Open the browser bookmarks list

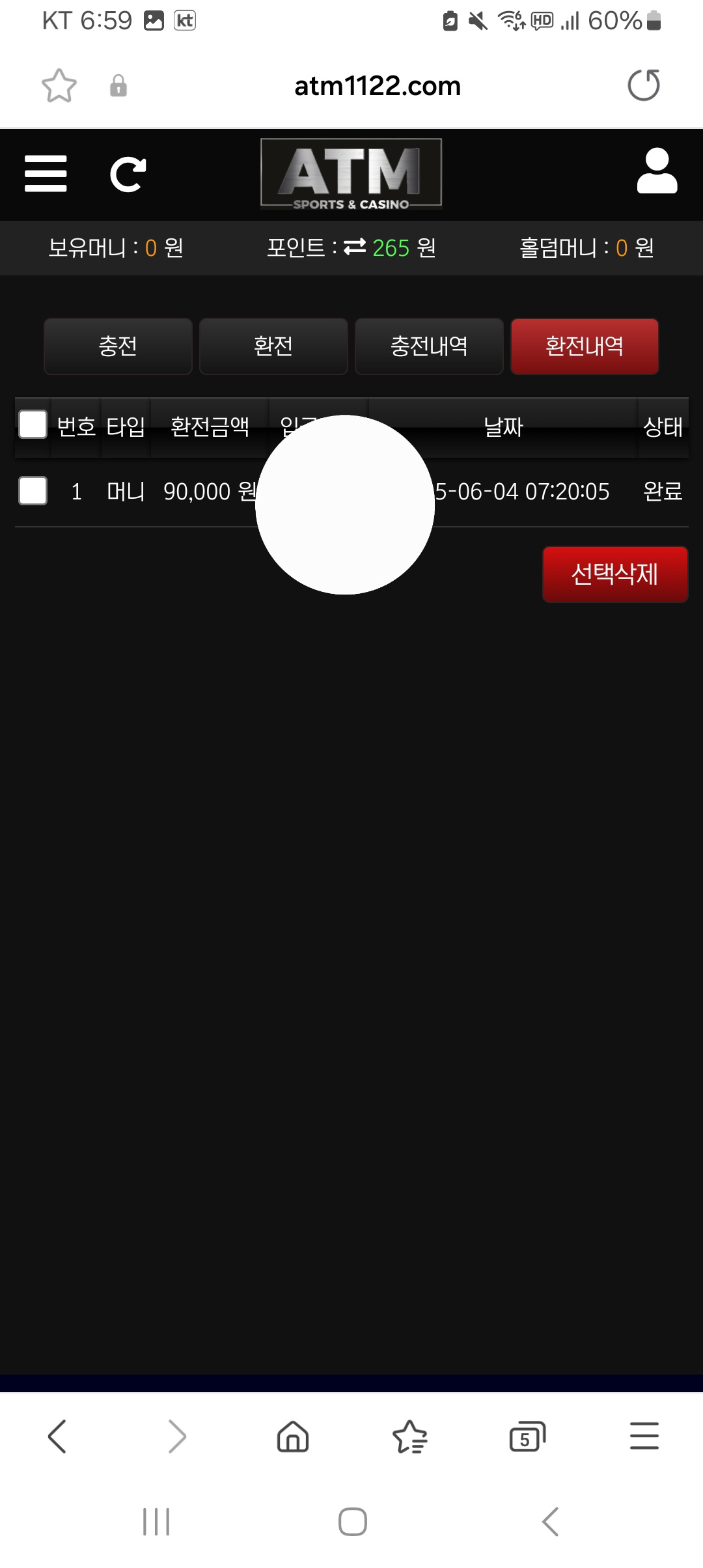click(x=410, y=1436)
